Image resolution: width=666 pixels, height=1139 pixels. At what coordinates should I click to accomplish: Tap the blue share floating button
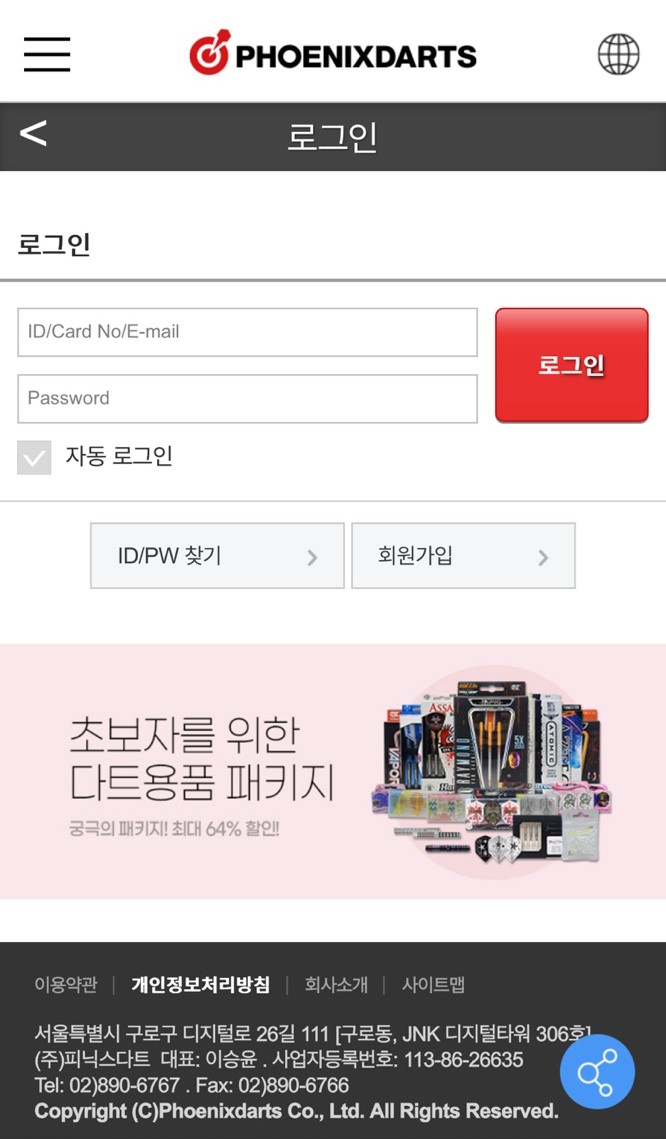(597, 1072)
